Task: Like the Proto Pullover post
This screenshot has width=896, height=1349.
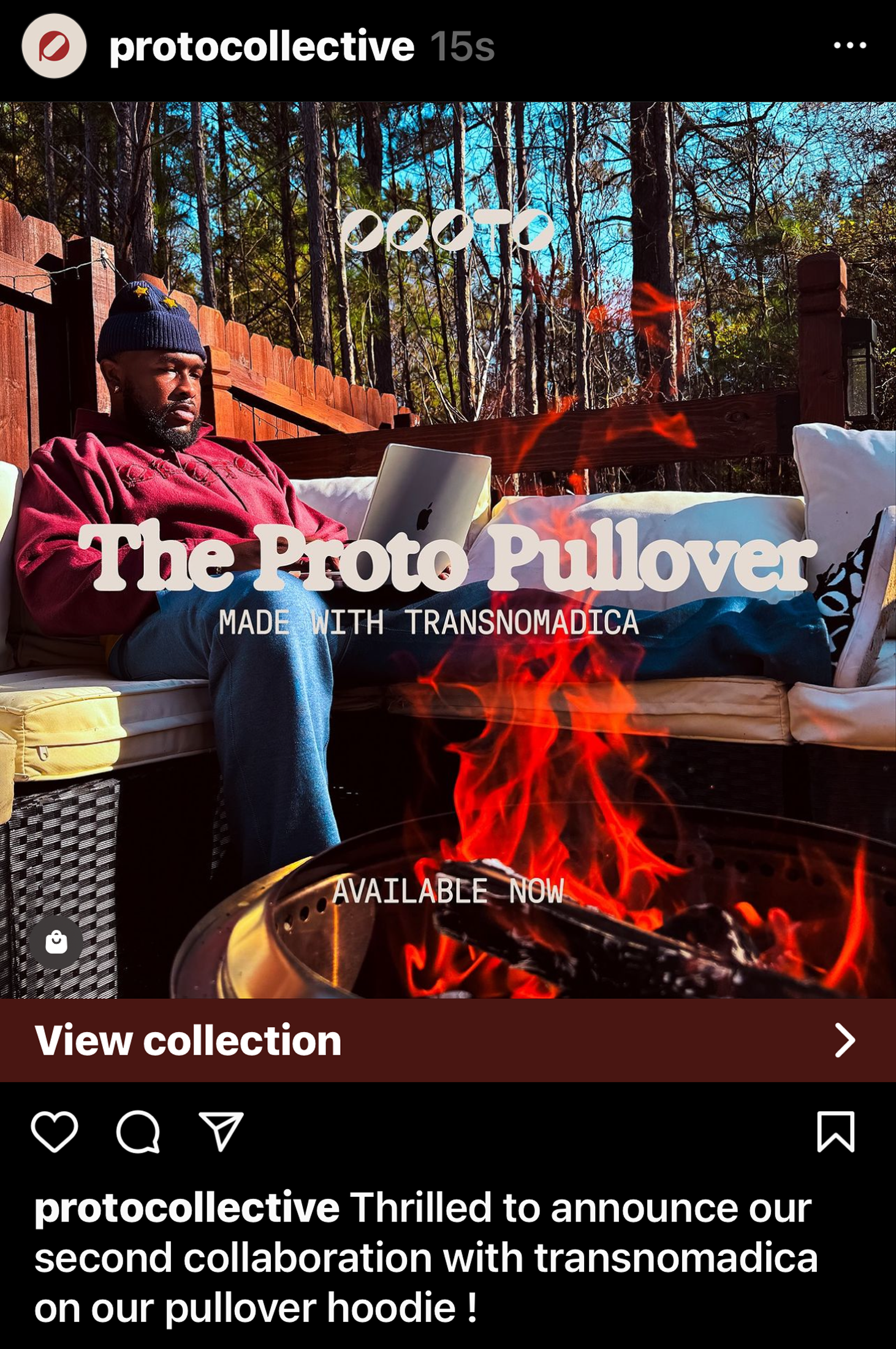Action: coord(55,1131)
